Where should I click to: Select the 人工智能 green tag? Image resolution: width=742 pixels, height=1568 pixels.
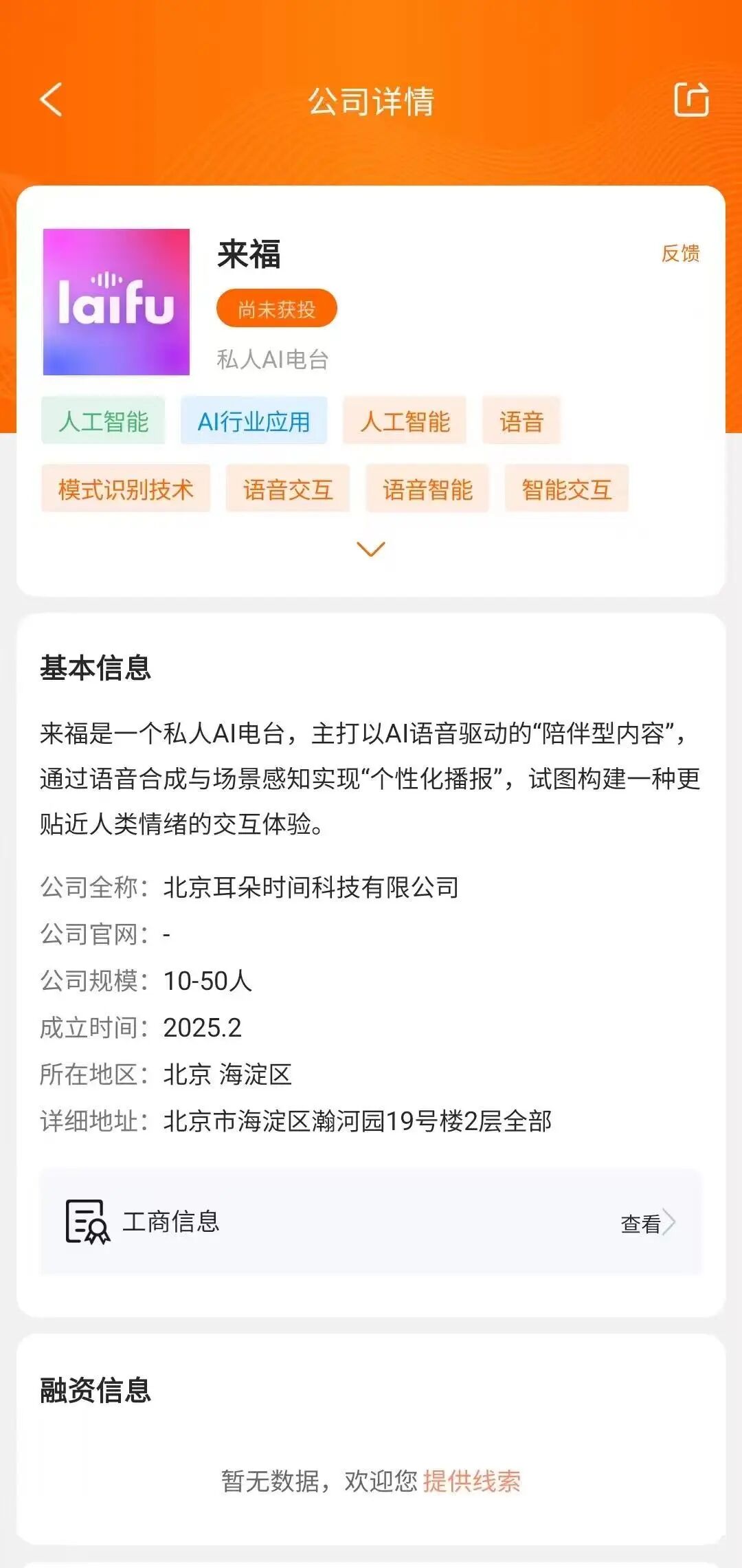point(102,422)
